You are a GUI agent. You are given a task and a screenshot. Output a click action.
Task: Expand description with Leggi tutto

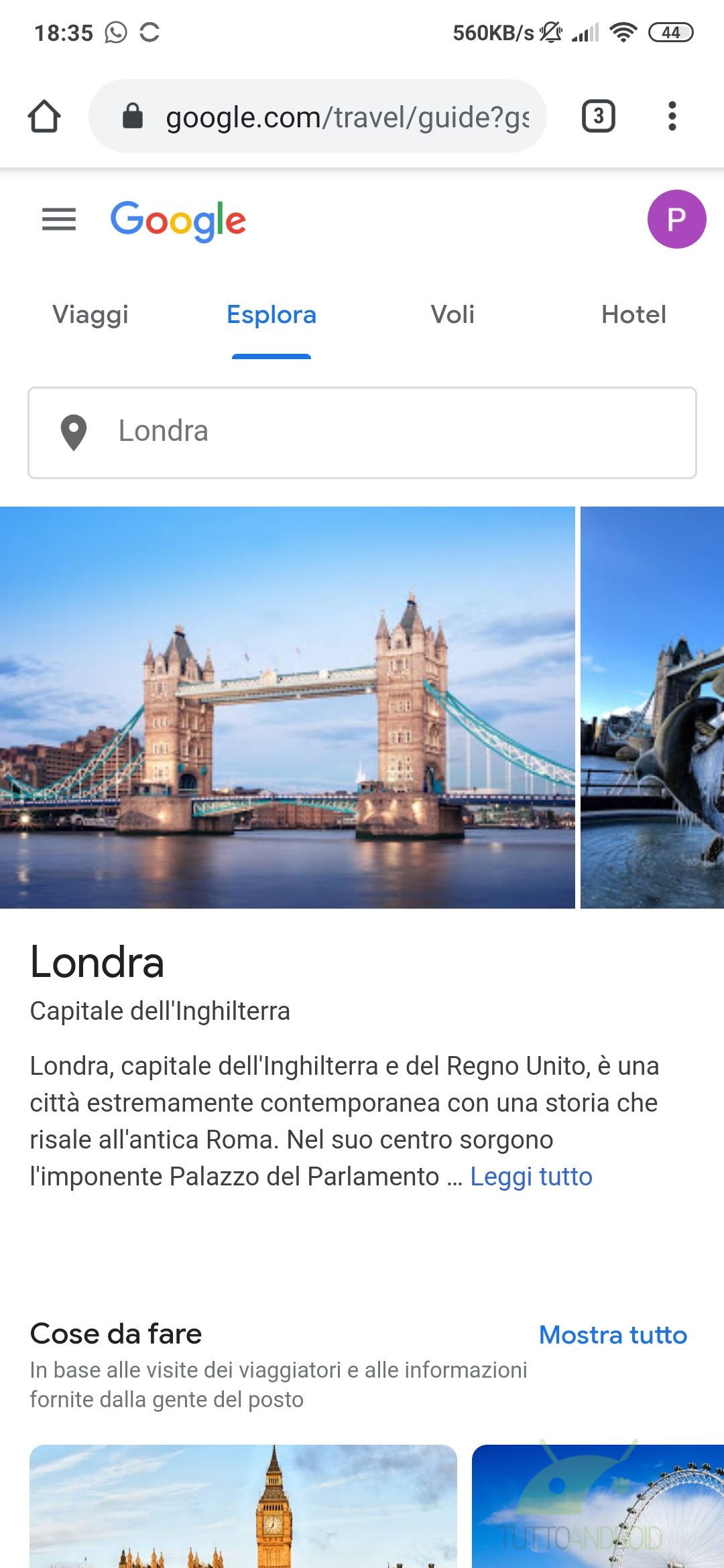pyautogui.click(x=531, y=1177)
